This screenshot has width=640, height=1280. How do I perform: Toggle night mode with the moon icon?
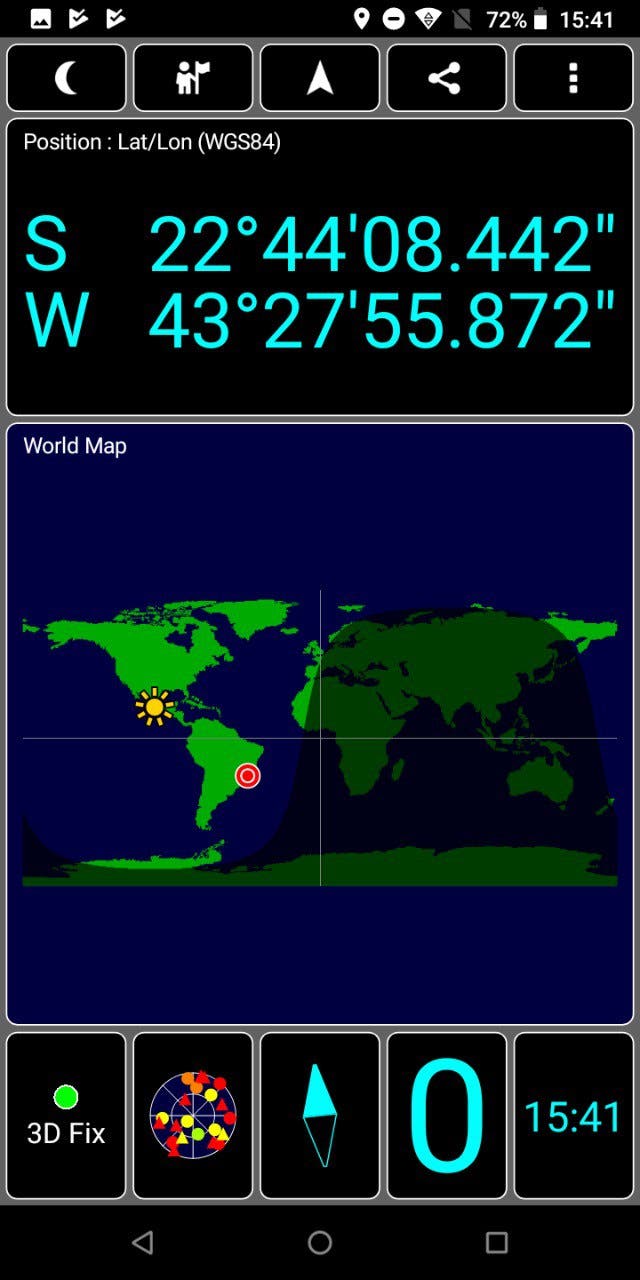point(66,78)
